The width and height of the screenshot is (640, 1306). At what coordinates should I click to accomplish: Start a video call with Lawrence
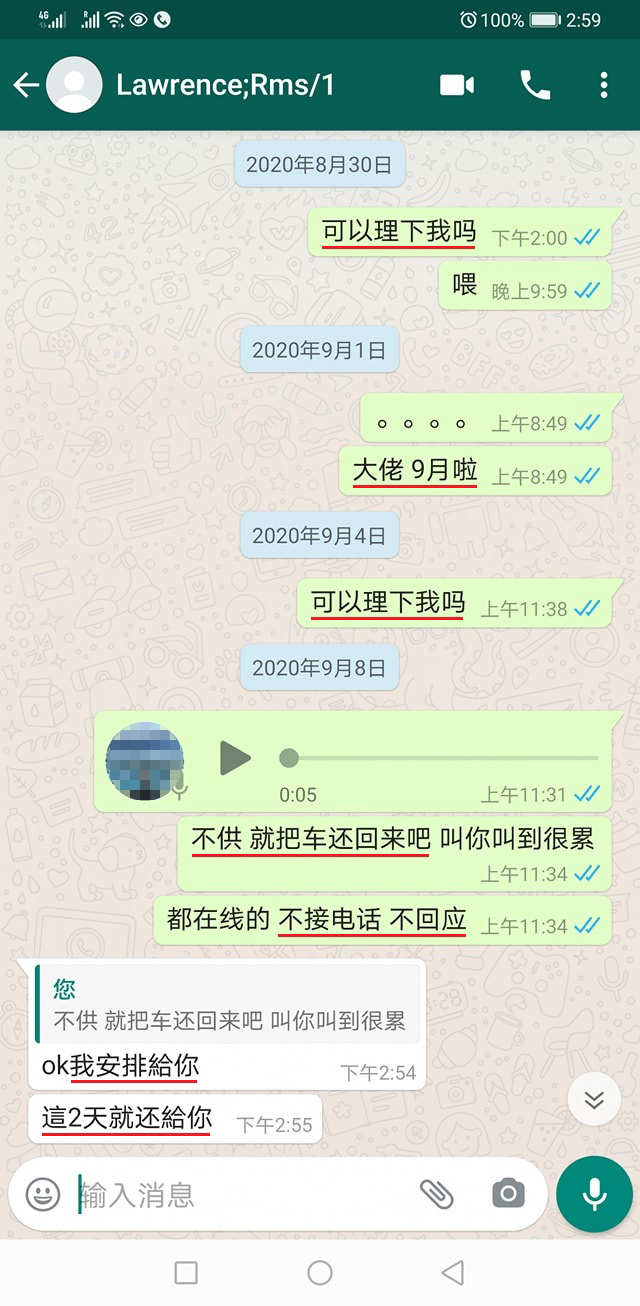coord(457,85)
